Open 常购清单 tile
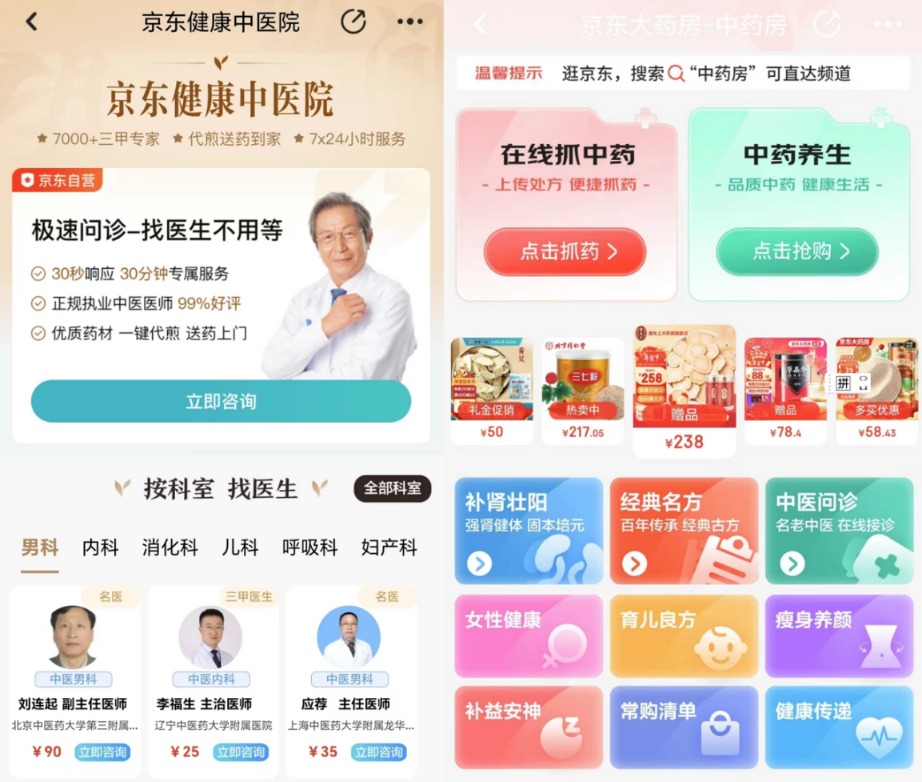The image size is (922, 782). (x=684, y=726)
